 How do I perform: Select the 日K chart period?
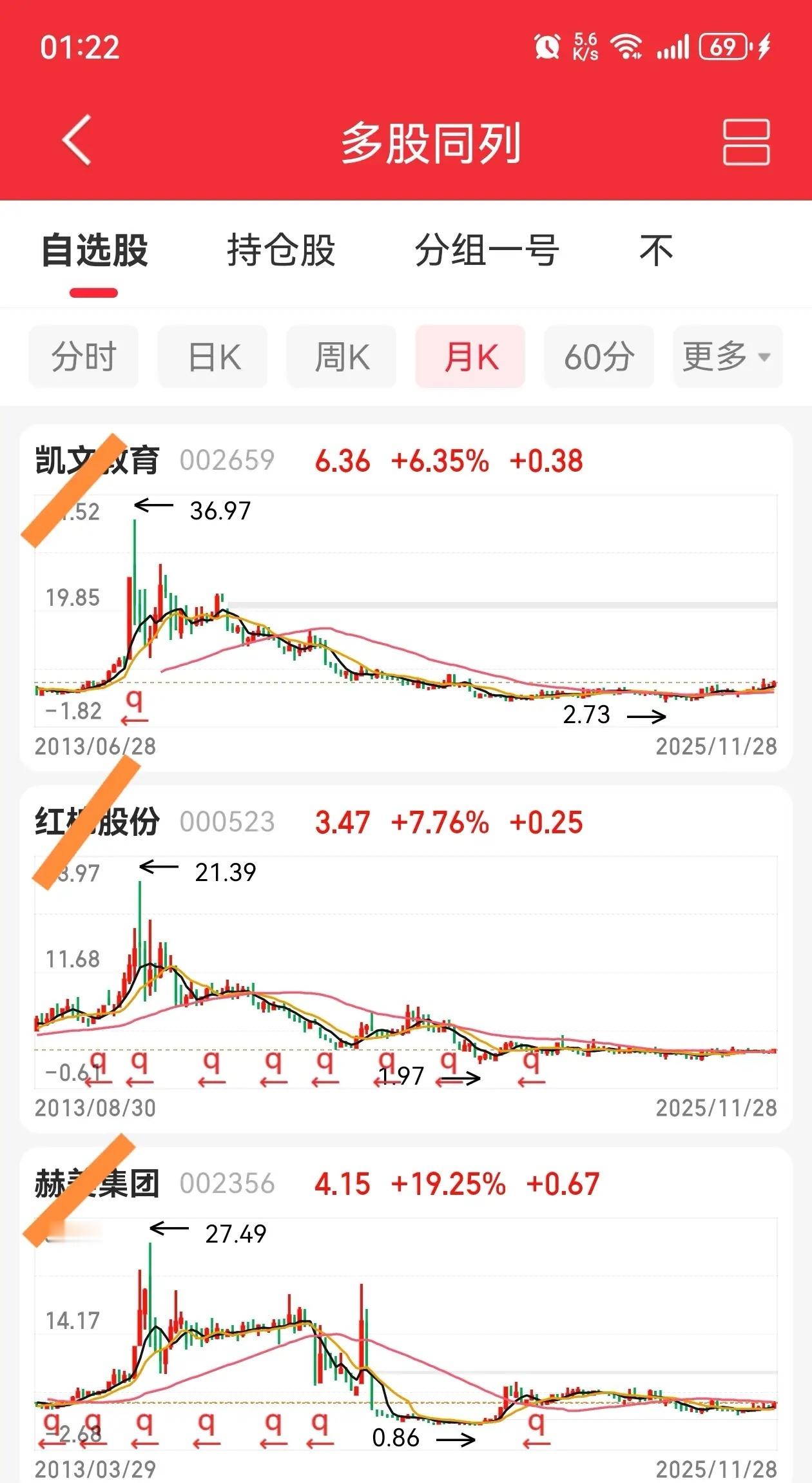(213, 356)
